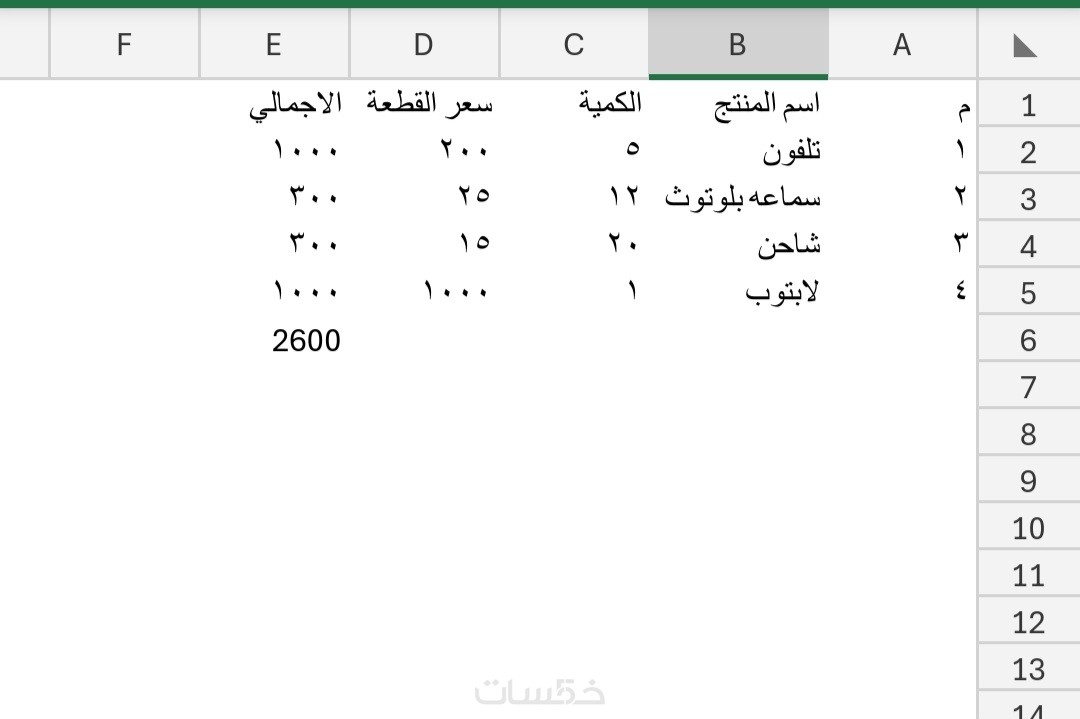Select row 4 header

coord(1029,245)
